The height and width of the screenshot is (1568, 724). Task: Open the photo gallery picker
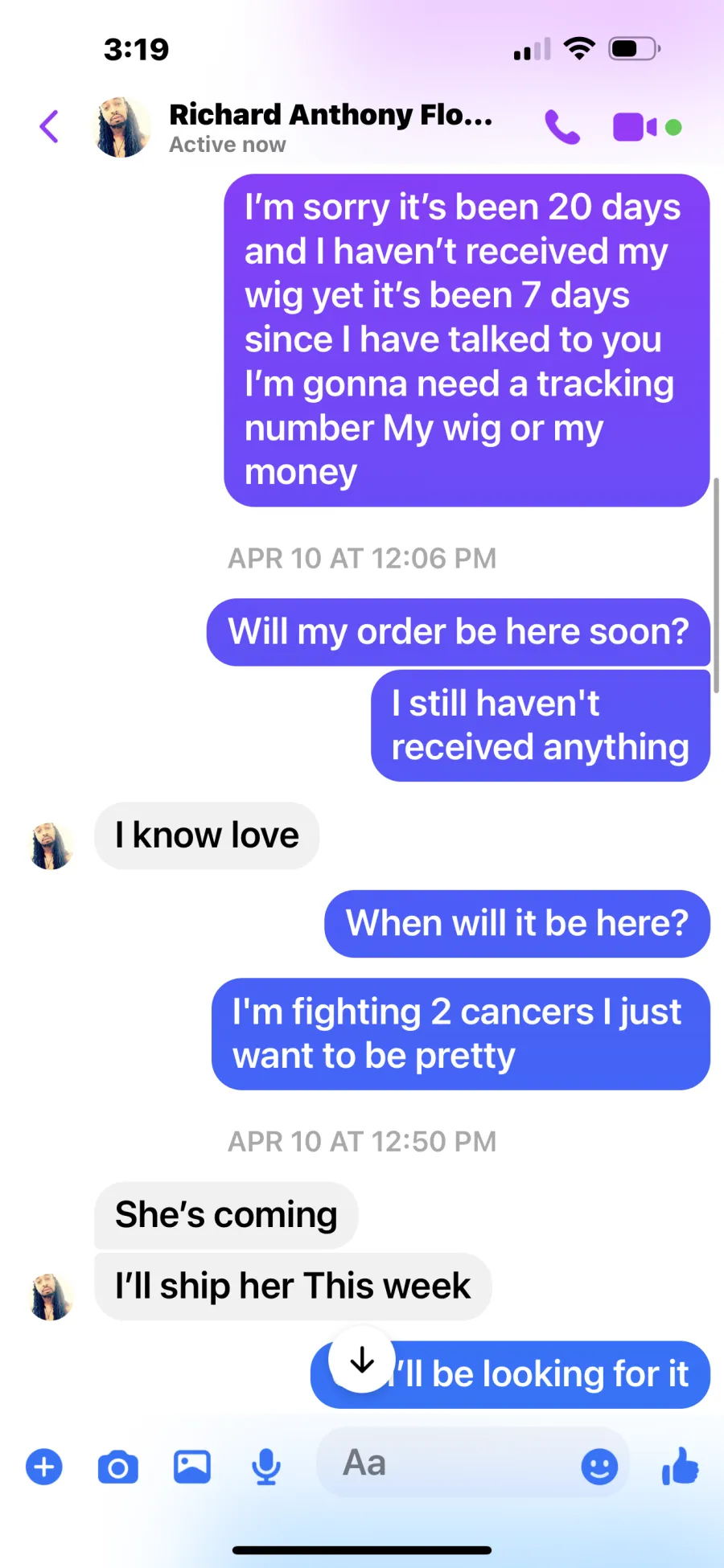pyautogui.click(x=192, y=1467)
